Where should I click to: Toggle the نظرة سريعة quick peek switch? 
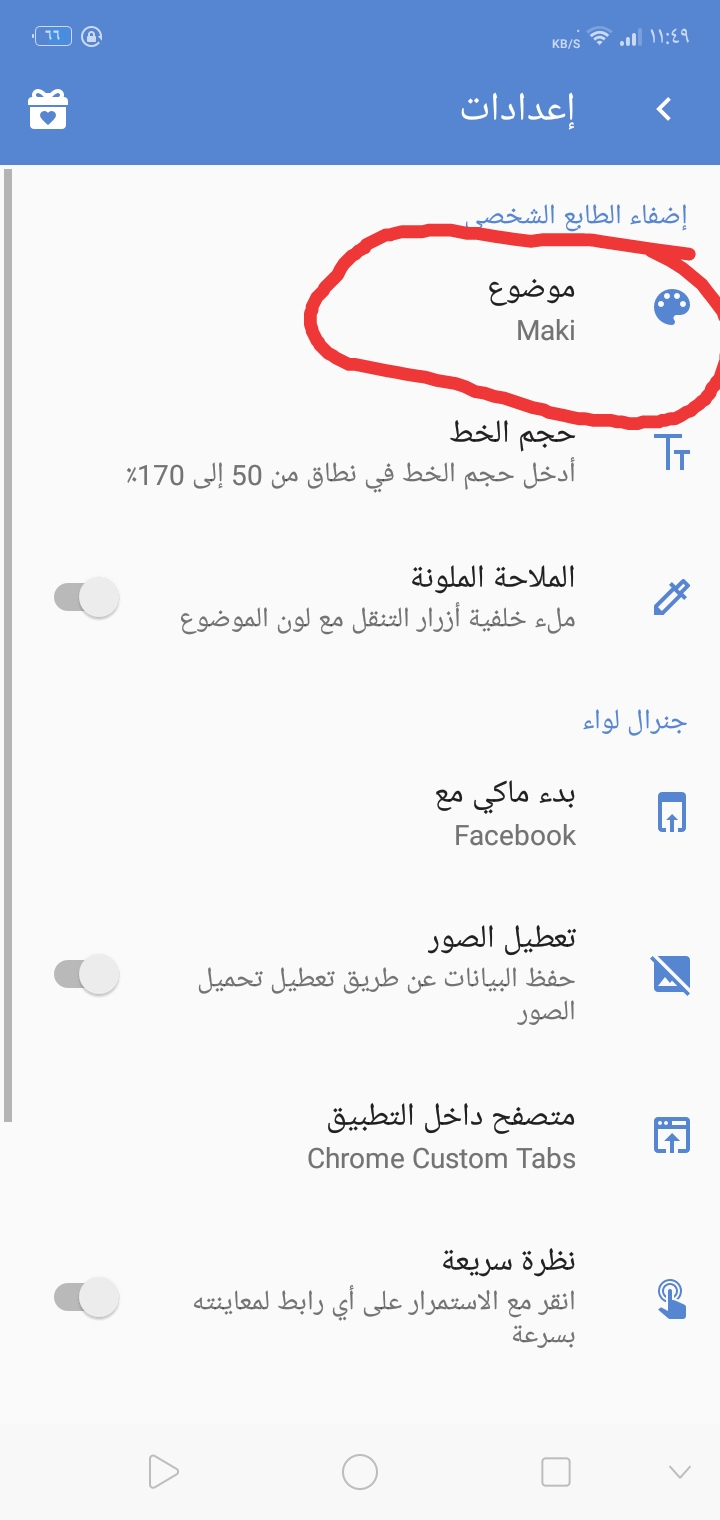click(x=86, y=1298)
